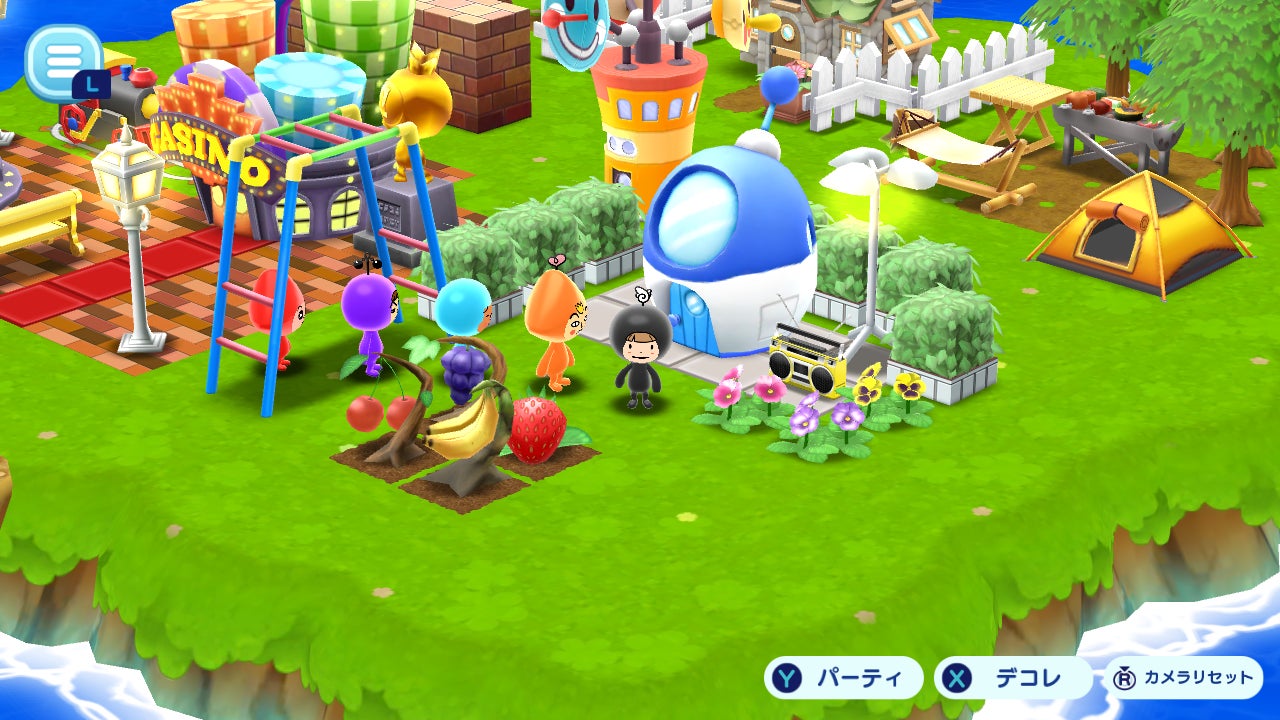Tap the パーティ (Party) button

coord(843,678)
